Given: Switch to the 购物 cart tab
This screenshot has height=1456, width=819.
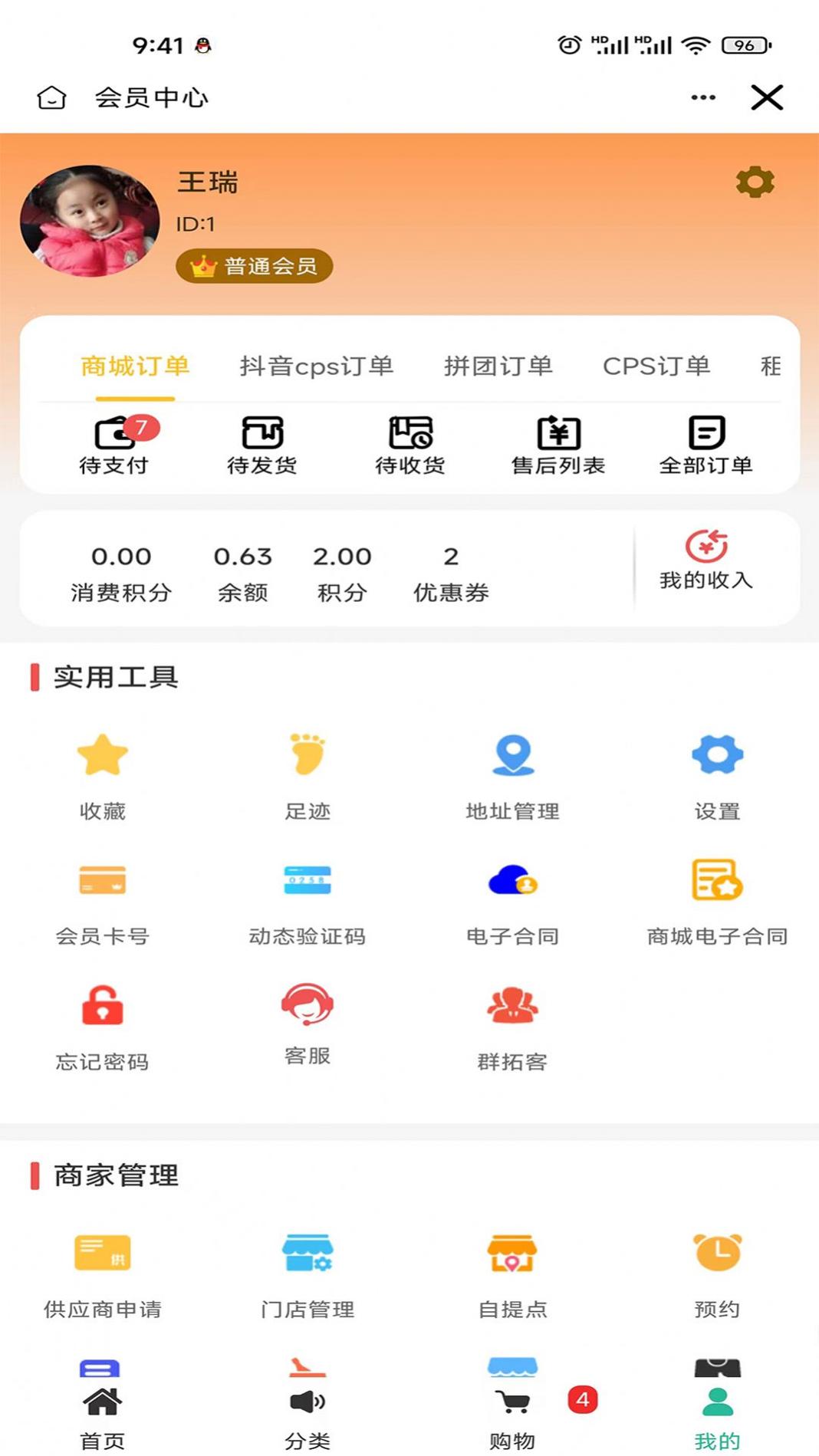Looking at the screenshot, I should tap(512, 1417).
